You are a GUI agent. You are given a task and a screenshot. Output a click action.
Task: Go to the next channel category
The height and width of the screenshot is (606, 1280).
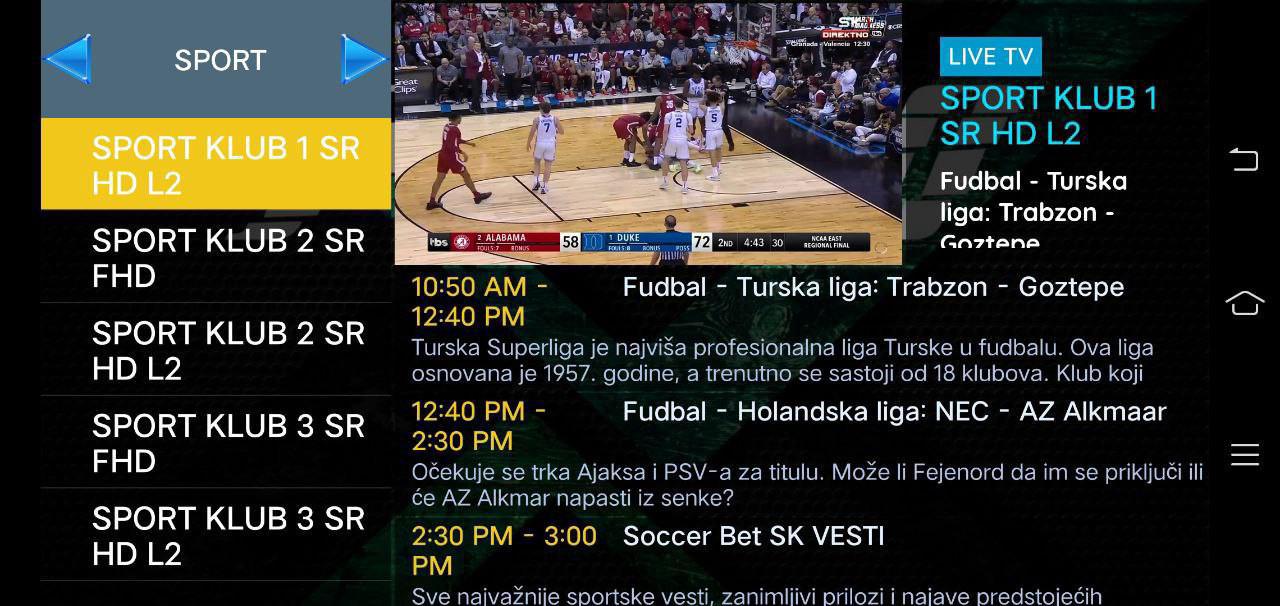pos(363,59)
